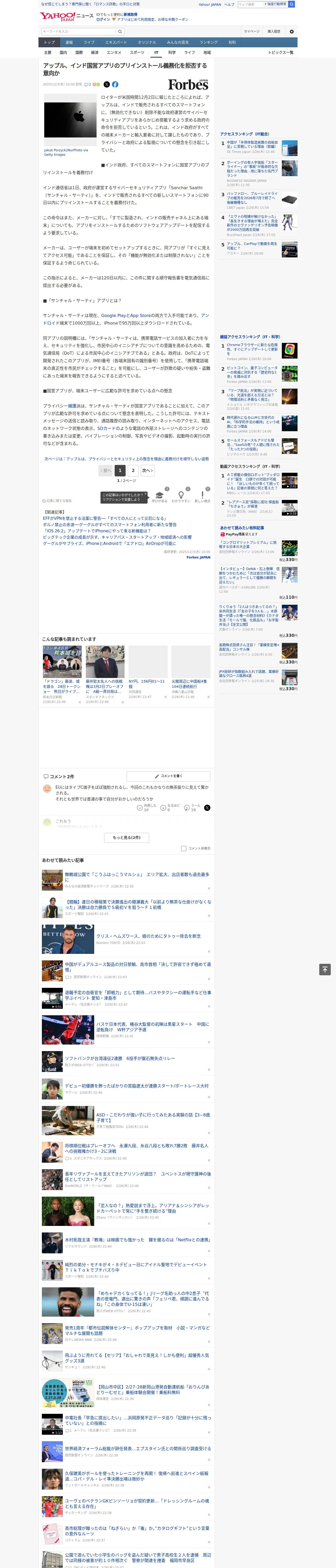This screenshot has height=1568, width=336.
Task: Open the クリス・ヘムズワース tattoo article
Action: click(148, 936)
